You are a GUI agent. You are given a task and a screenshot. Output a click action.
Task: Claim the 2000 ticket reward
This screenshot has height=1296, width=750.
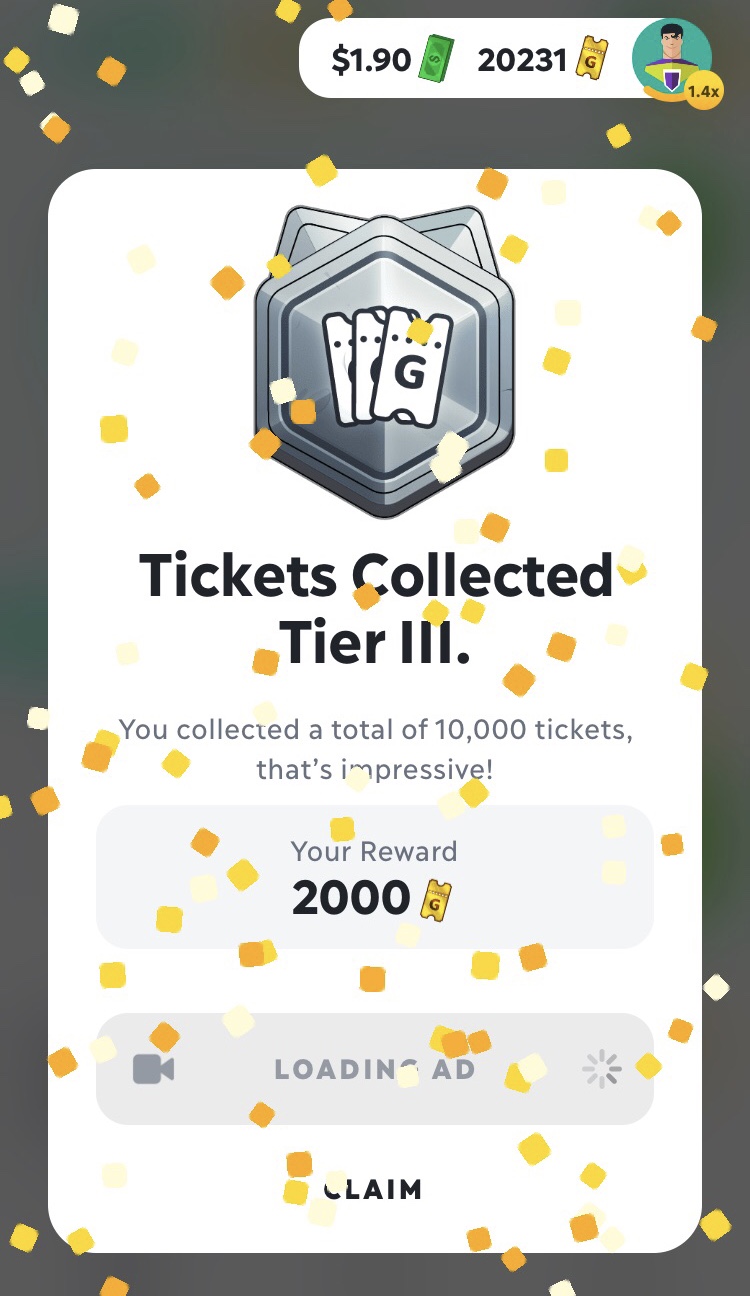coord(374,1189)
